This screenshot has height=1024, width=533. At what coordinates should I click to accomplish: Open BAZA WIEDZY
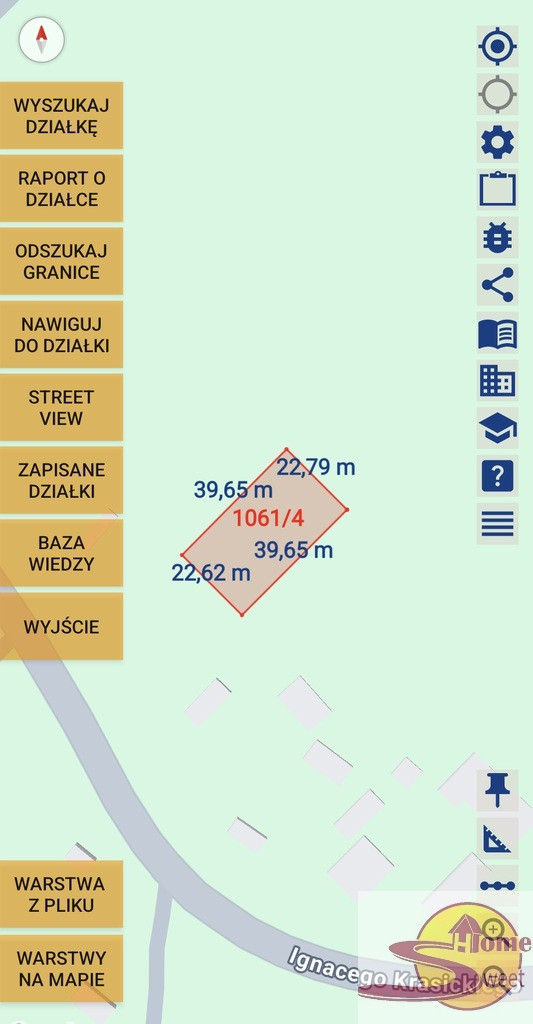(61, 553)
